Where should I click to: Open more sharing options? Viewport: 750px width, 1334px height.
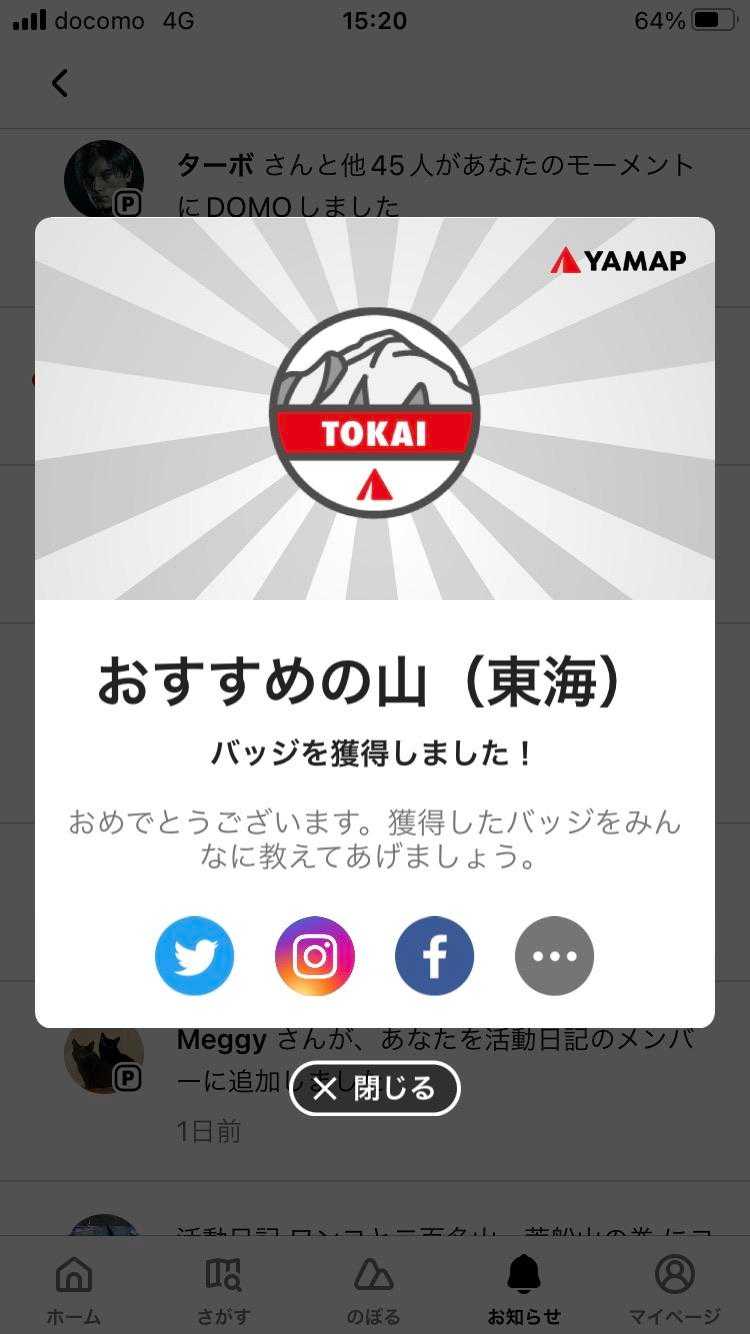pos(554,956)
